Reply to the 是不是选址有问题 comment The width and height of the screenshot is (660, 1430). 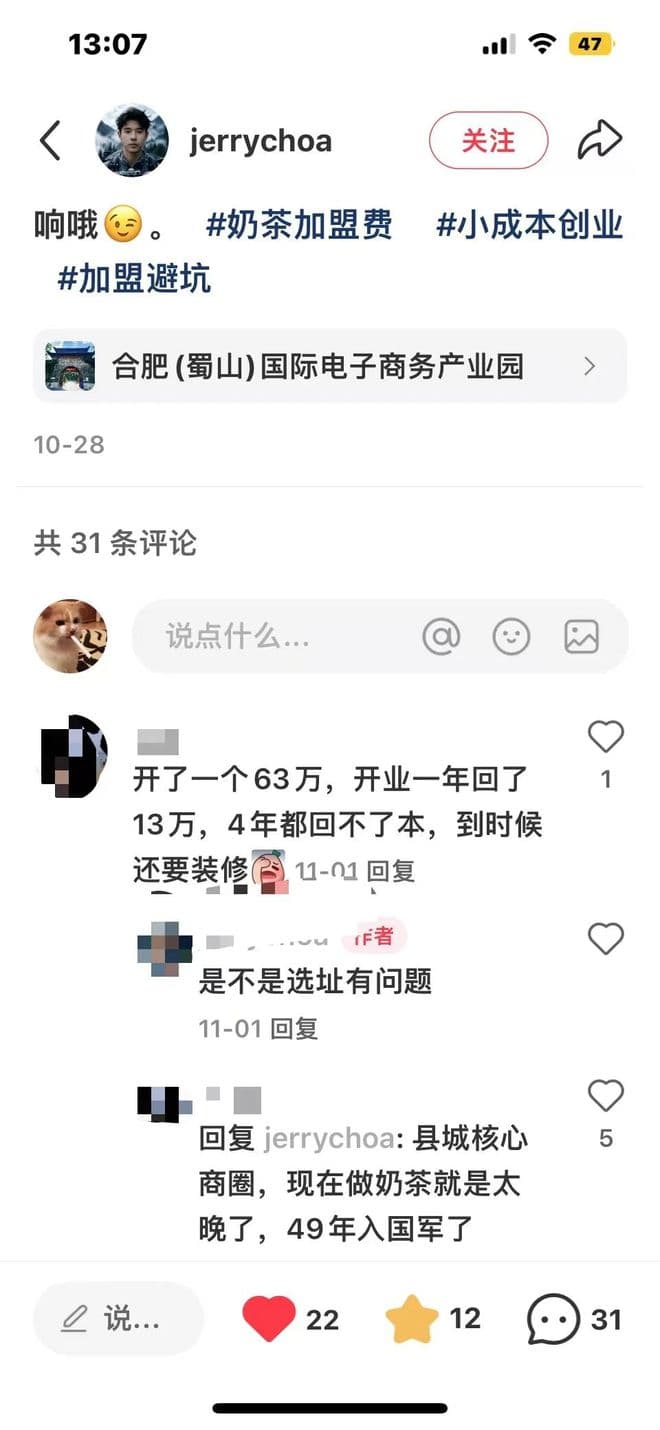click(294, 1028)
